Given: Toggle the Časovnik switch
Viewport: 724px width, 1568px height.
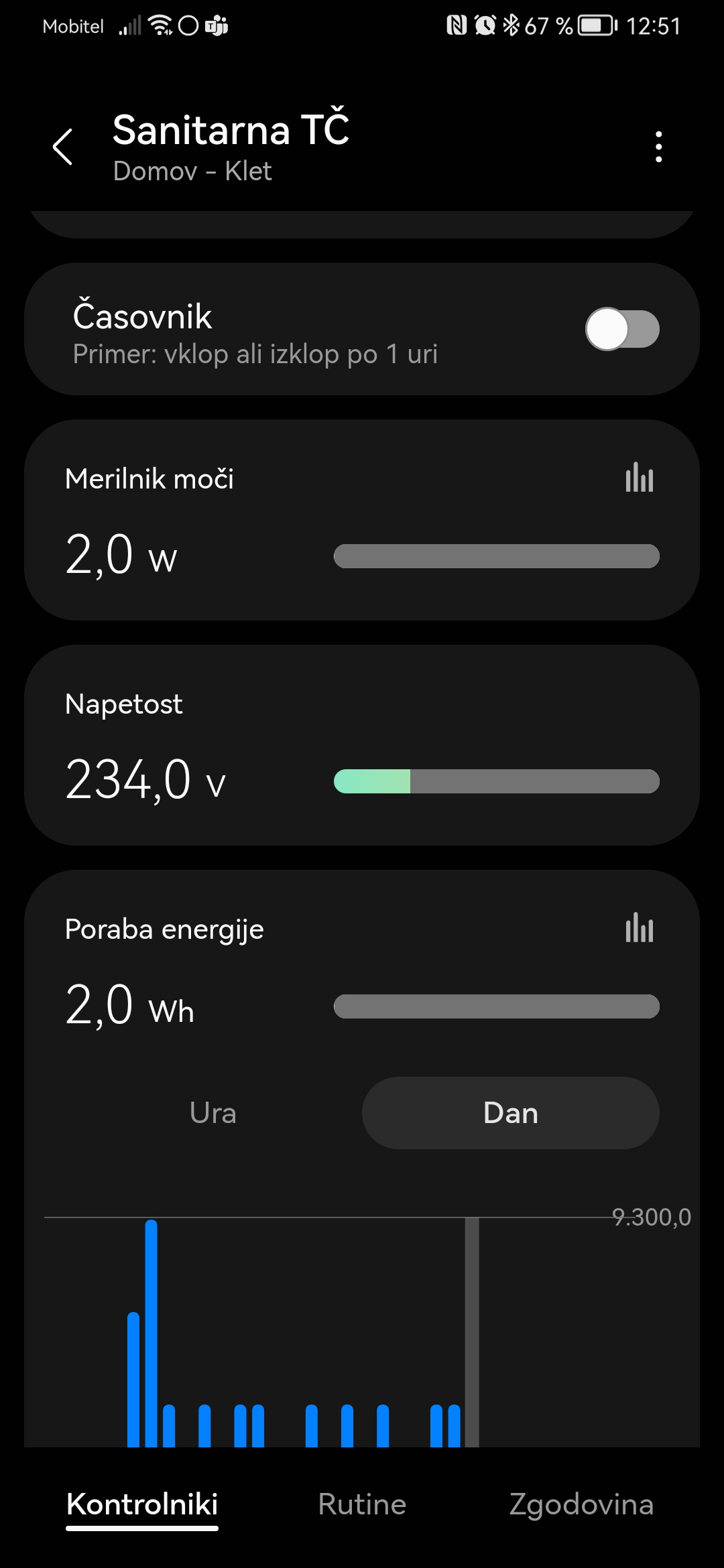Looking at the screenshot, I should click(622, 329).
